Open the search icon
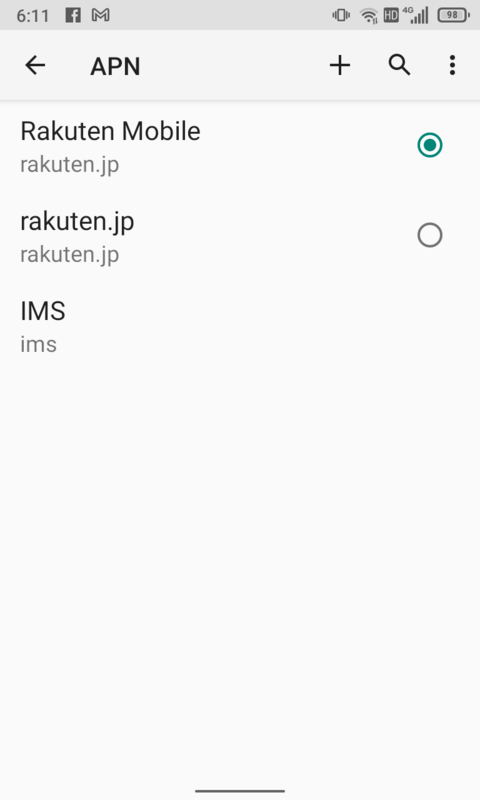Viewport: 480px width, 800px height. pyautogui.click(x=399, y=65)
